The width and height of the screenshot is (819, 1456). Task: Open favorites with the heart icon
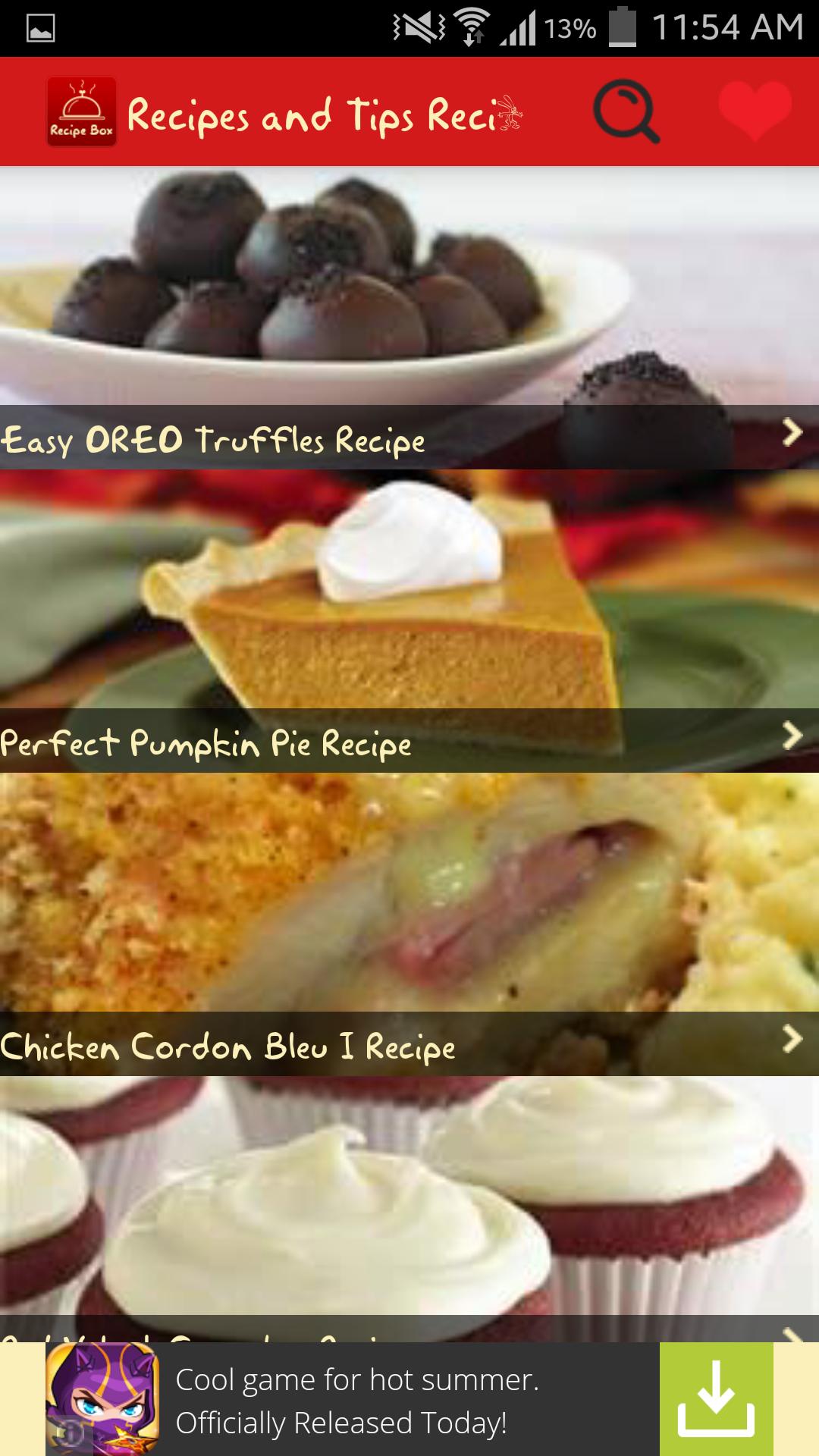pos(755,112)
